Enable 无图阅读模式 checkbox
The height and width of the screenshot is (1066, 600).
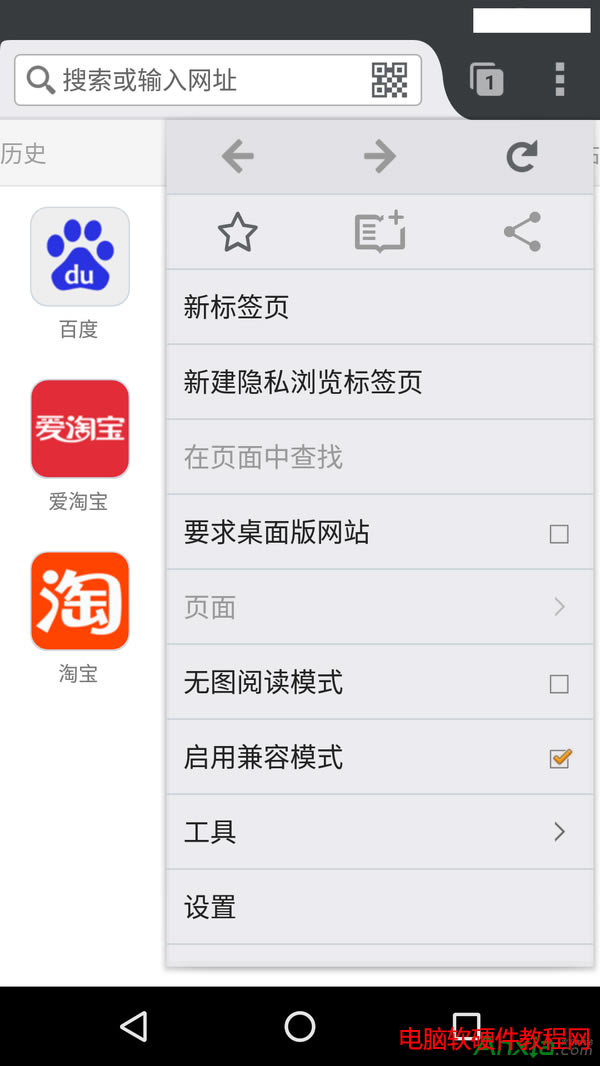point(559,684)
